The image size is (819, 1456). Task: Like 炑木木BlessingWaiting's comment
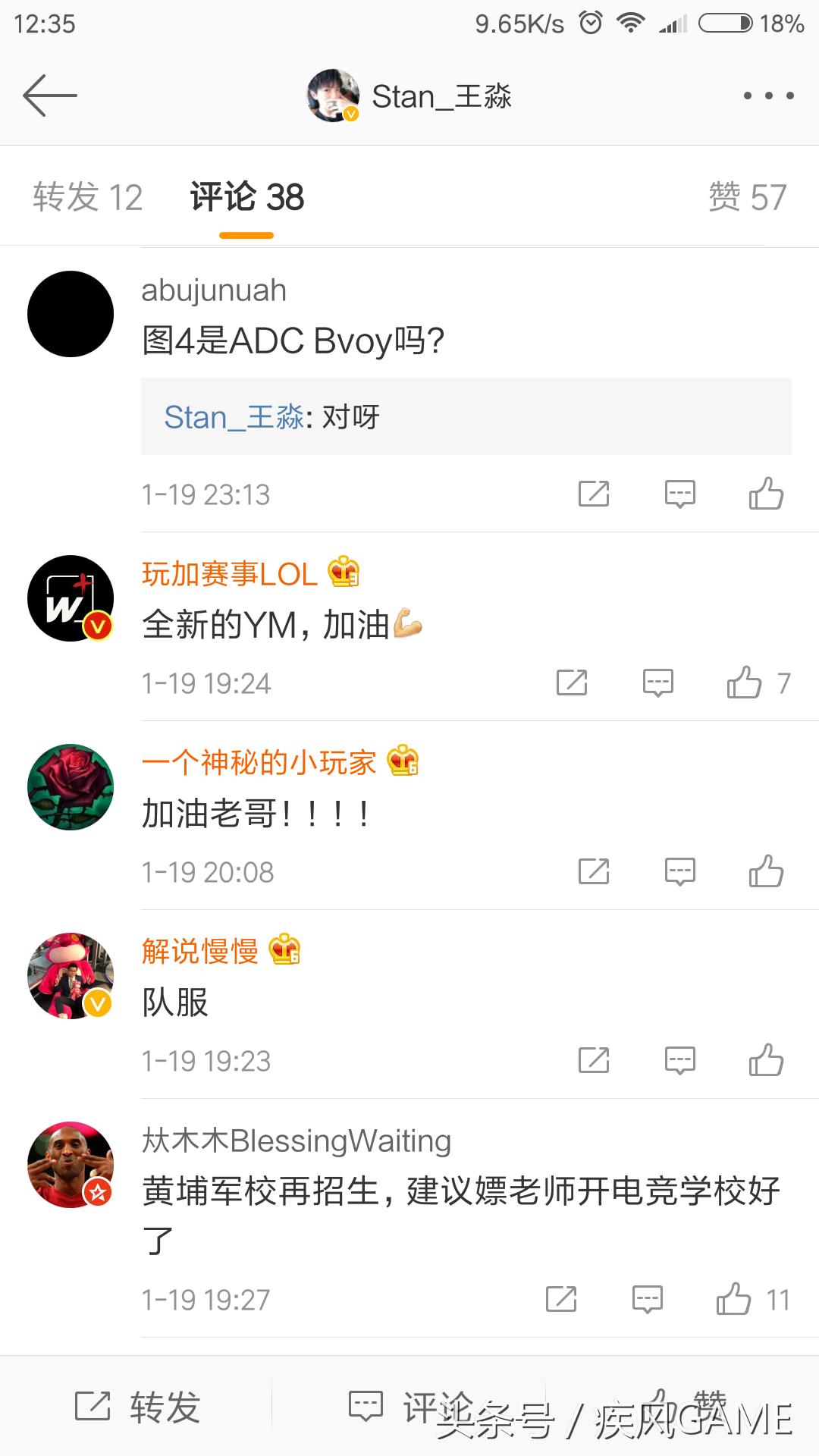click(734, 1299)
